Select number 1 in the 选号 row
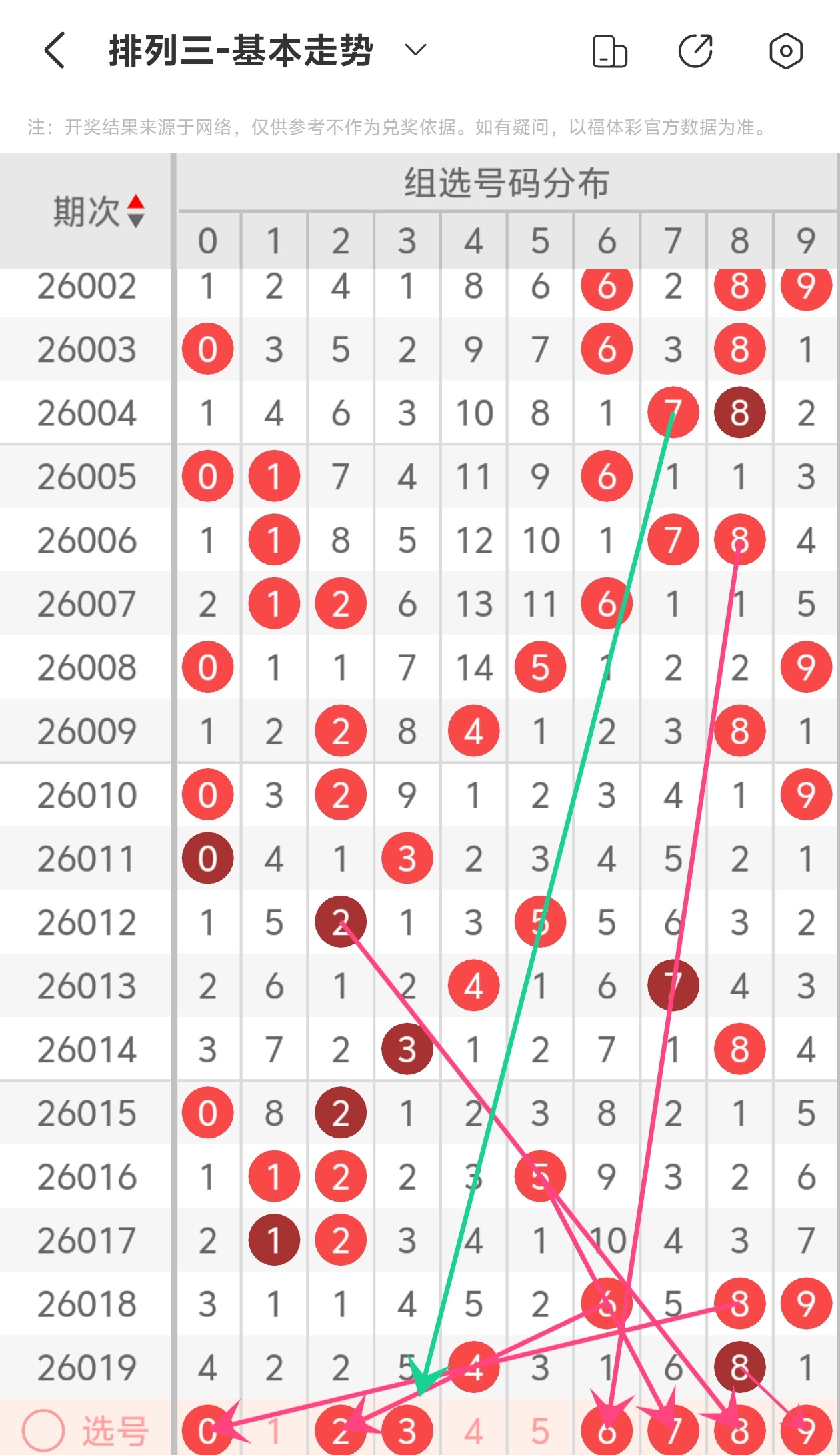This screenshot has width=840, height=1455. 274,1430
